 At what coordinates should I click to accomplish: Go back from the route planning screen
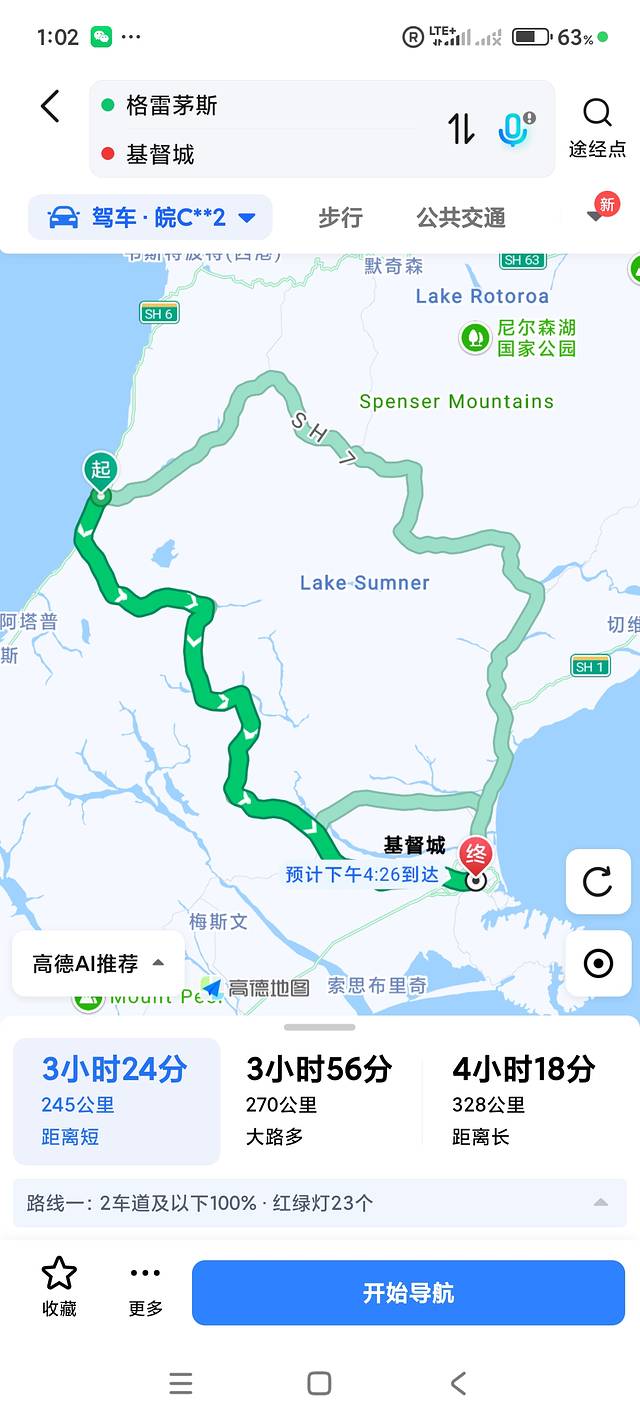tap(50, 107)
